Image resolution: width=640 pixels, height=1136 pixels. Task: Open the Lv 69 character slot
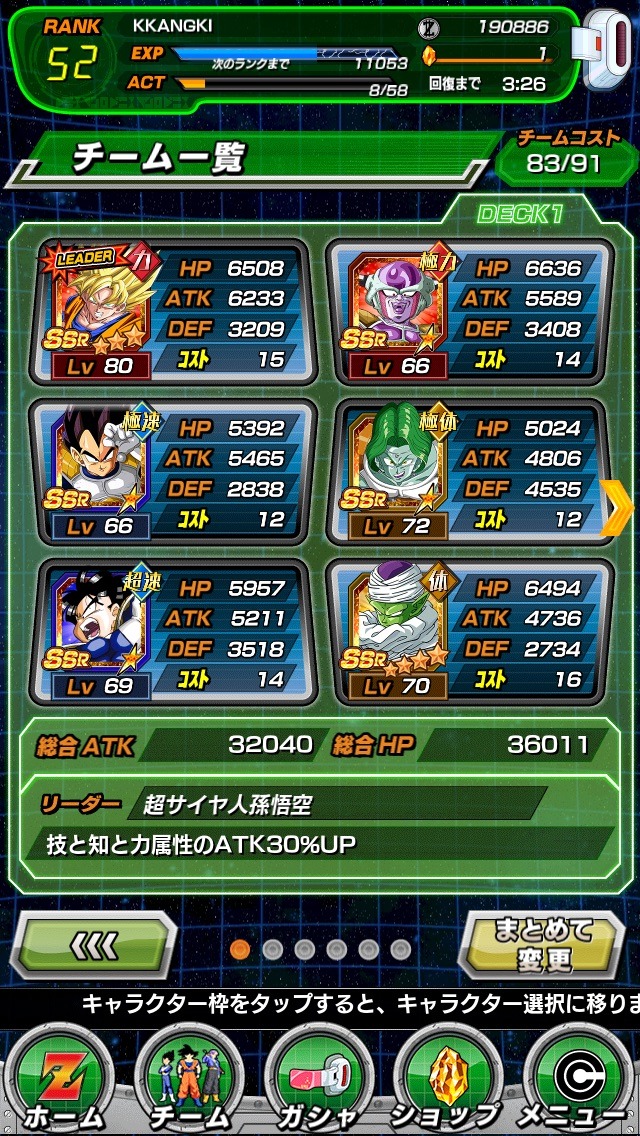pos(172,630)
